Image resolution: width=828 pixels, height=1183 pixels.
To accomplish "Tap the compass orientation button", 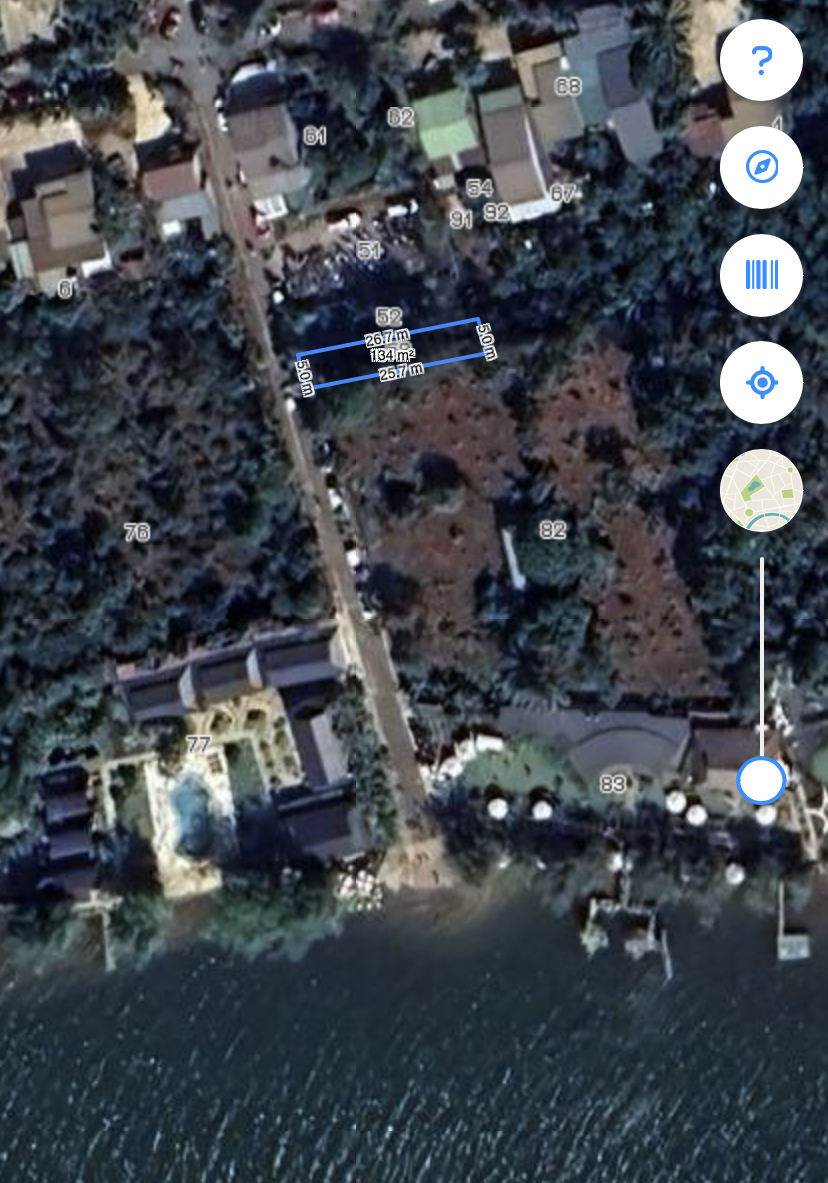I will (761, 167).
